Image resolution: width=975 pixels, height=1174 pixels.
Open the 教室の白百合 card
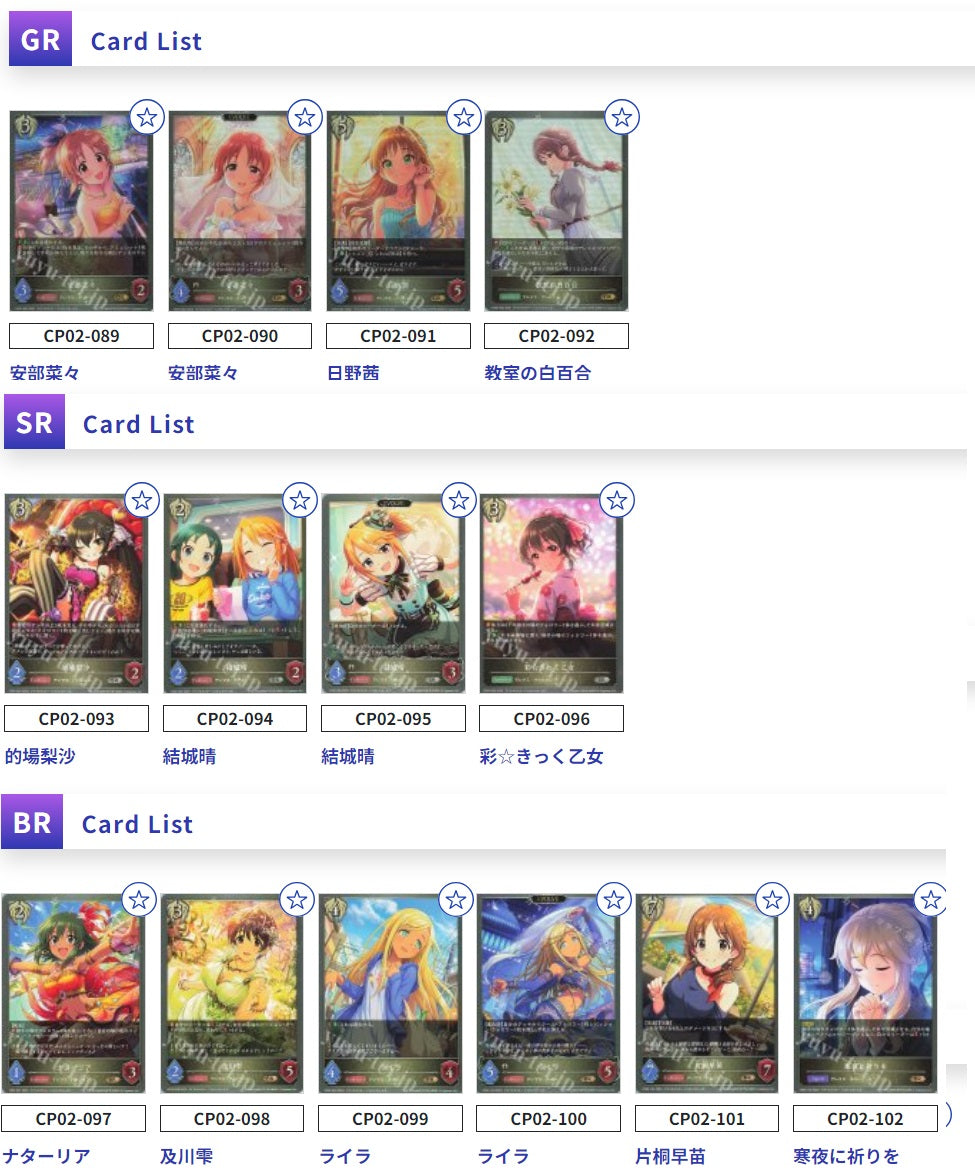[x=556, y=211]
